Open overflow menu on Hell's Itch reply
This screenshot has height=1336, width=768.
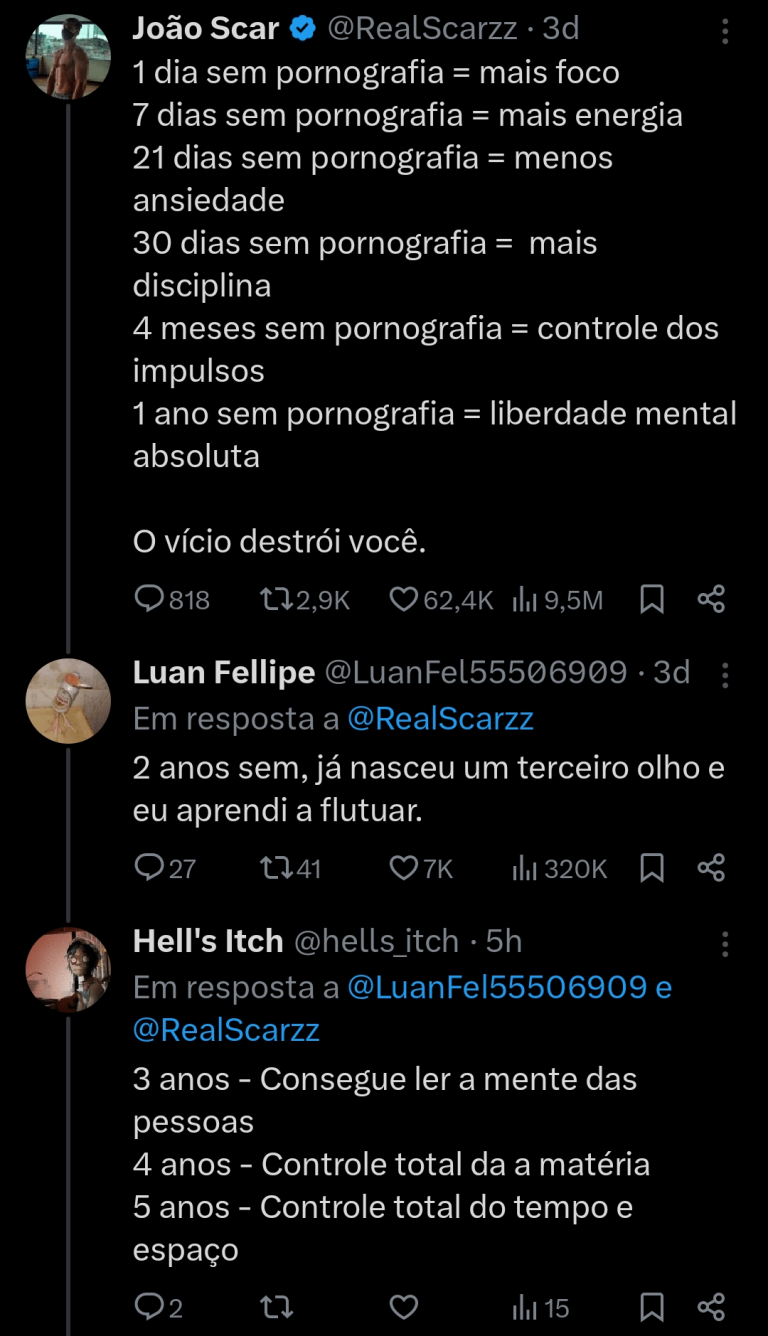(725, 944)
